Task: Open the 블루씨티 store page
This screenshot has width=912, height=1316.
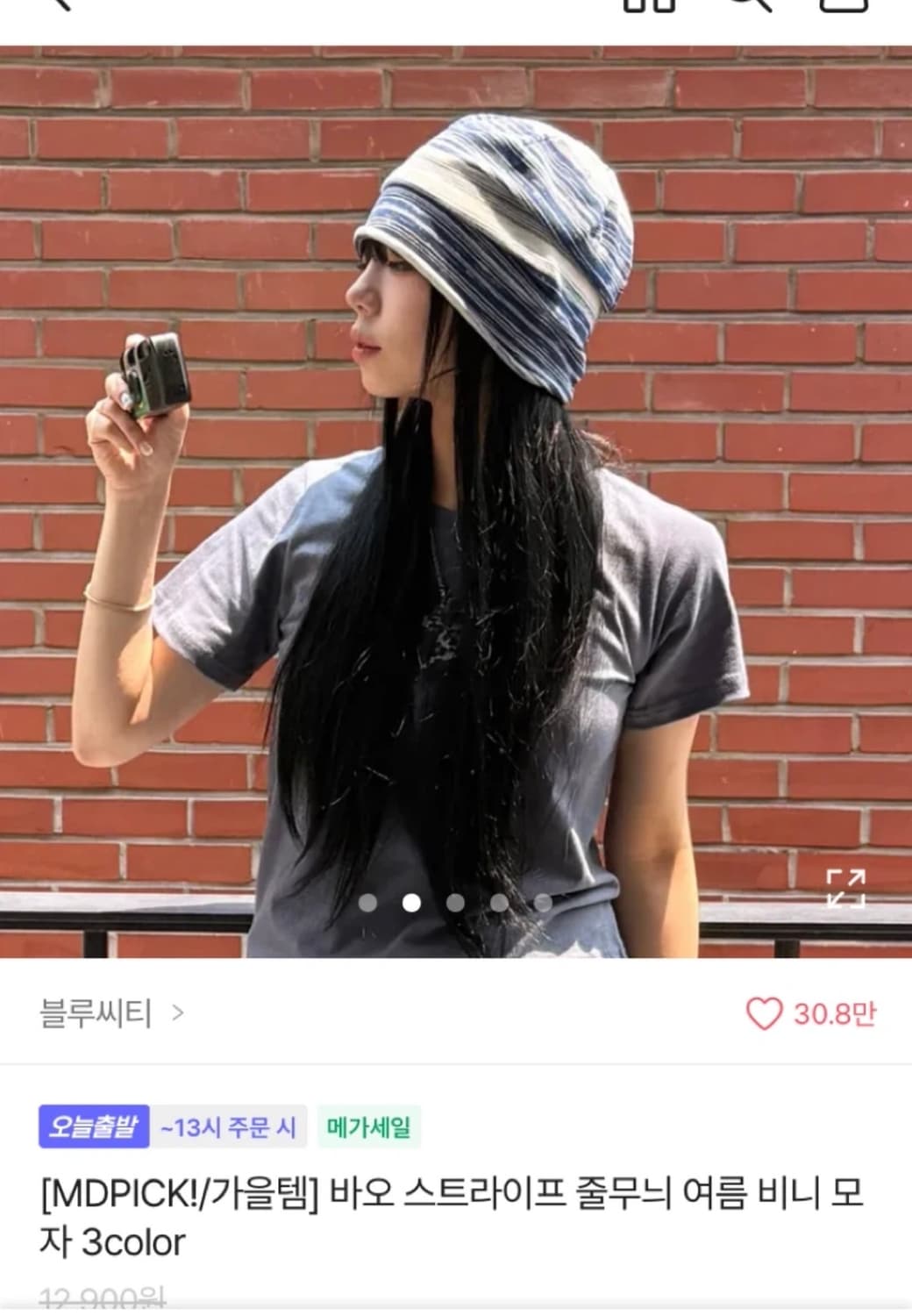Action: pyautogui.click(x=98, y=1013)
